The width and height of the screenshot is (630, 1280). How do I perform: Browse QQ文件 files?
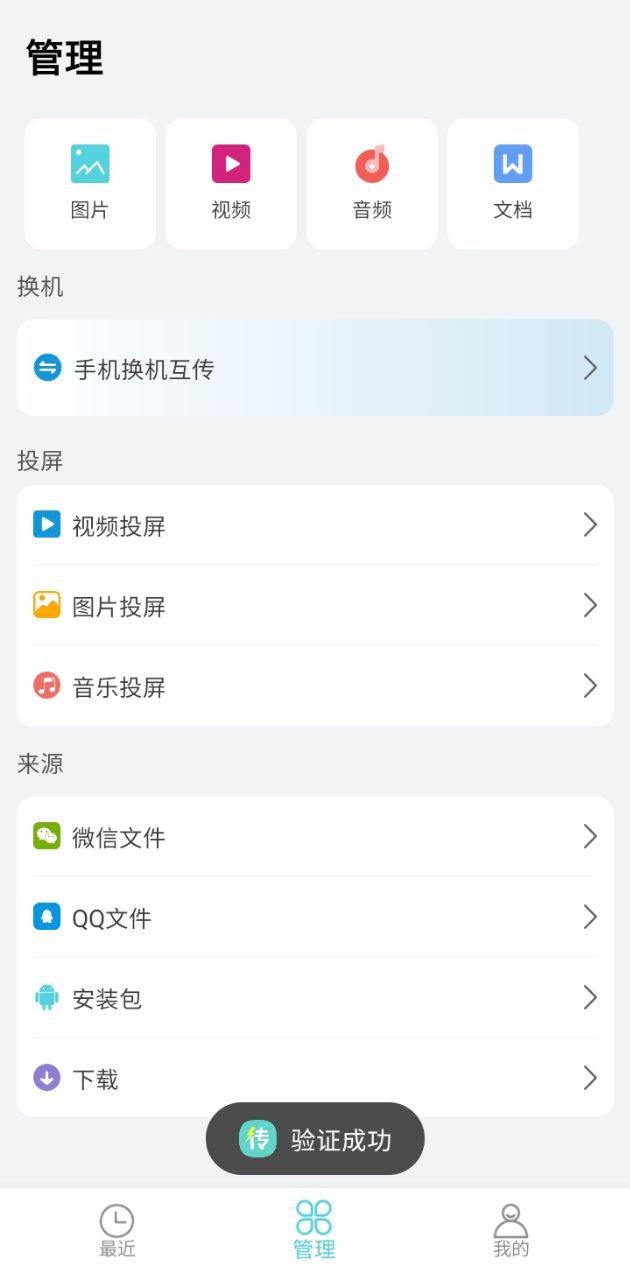coord(315,917)
